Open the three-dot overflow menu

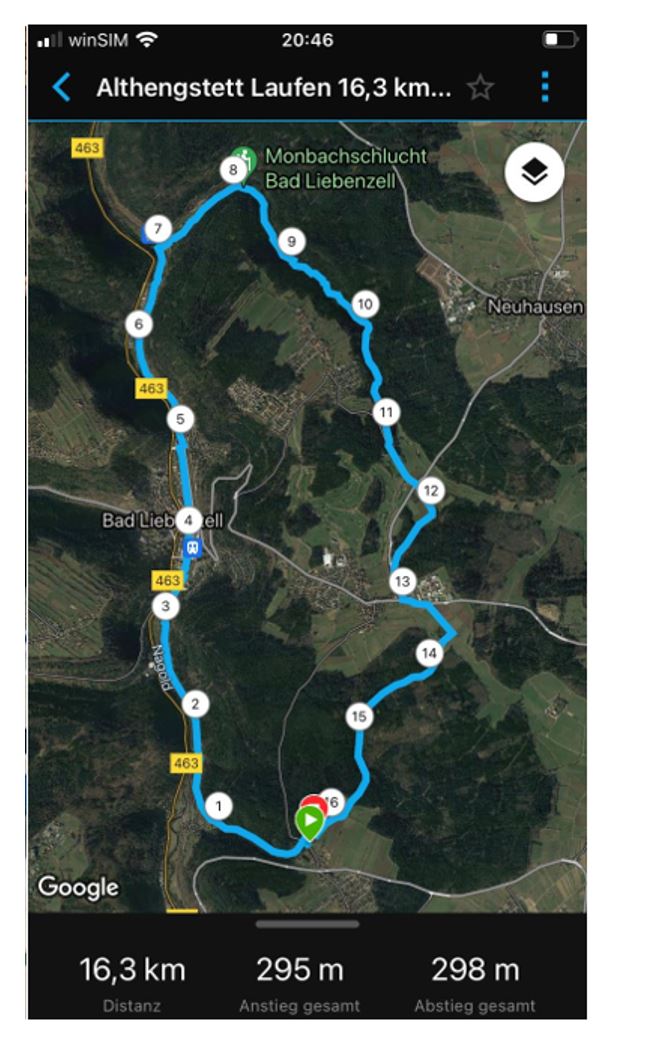pyautogui.click(x=545, y=87)
